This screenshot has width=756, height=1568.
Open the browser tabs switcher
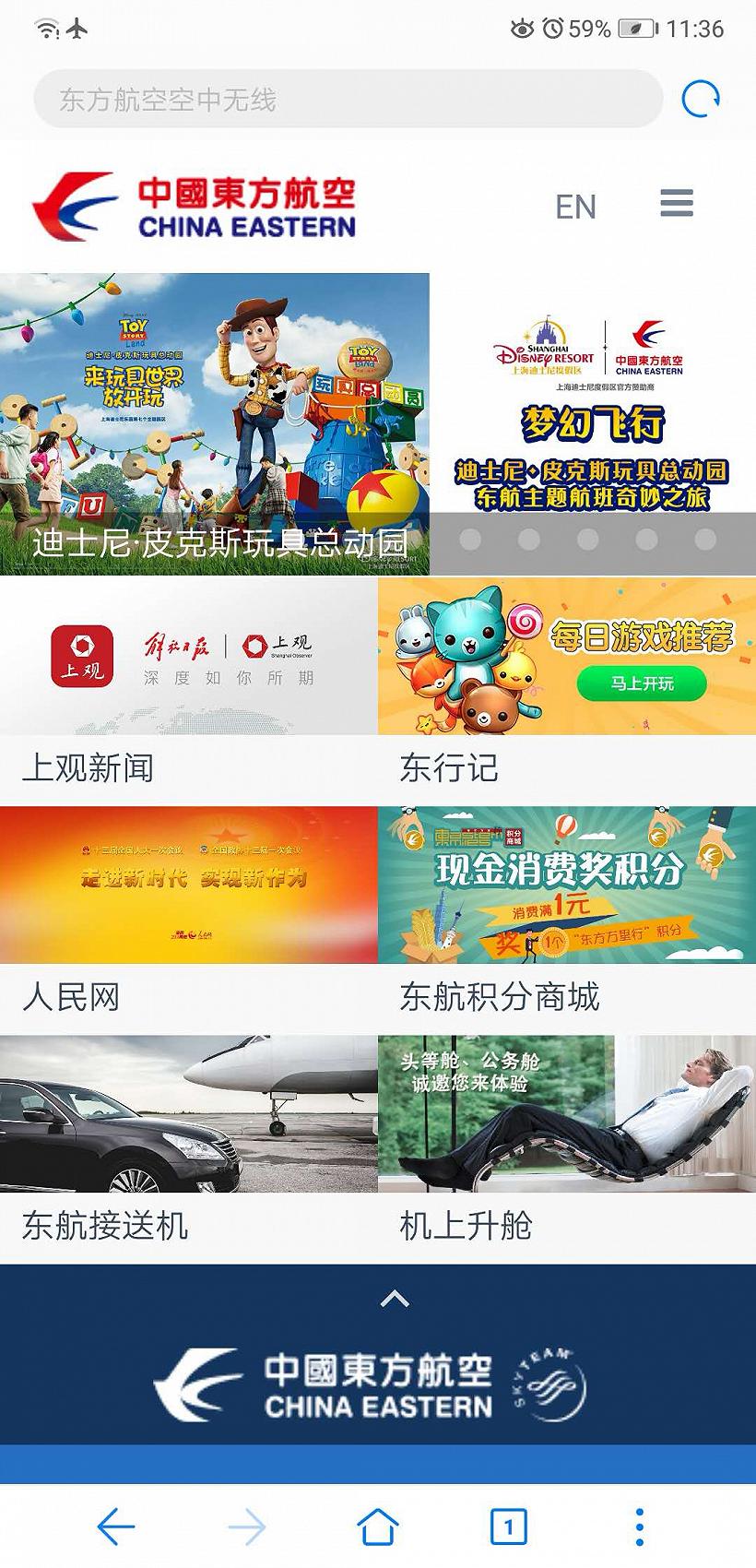pyautogui.click(x=508, y=1527)
